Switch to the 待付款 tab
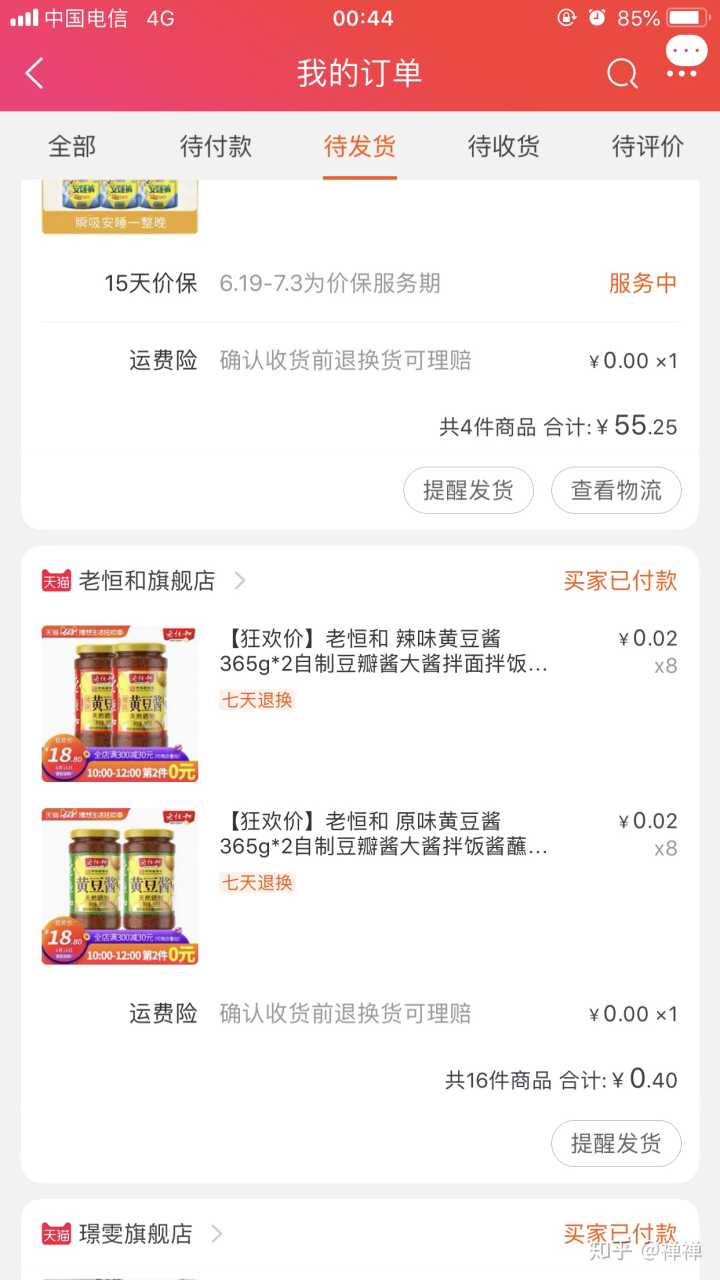This screenshot has height=1280, width=720. [x=216, y=147]
